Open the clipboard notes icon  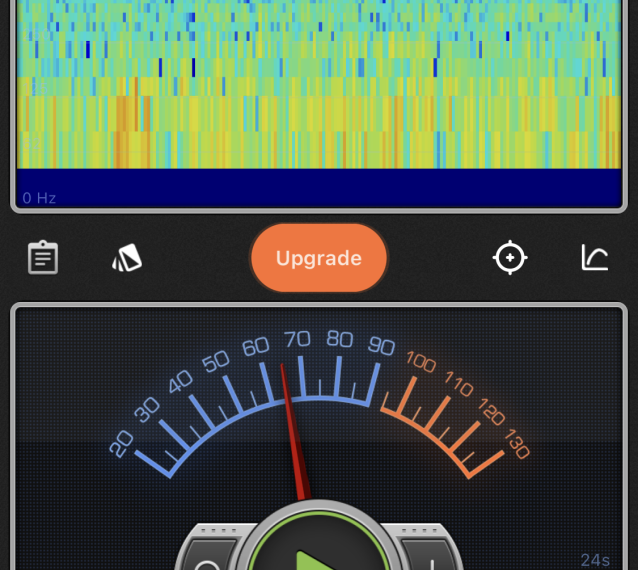(x=42, y=258)
